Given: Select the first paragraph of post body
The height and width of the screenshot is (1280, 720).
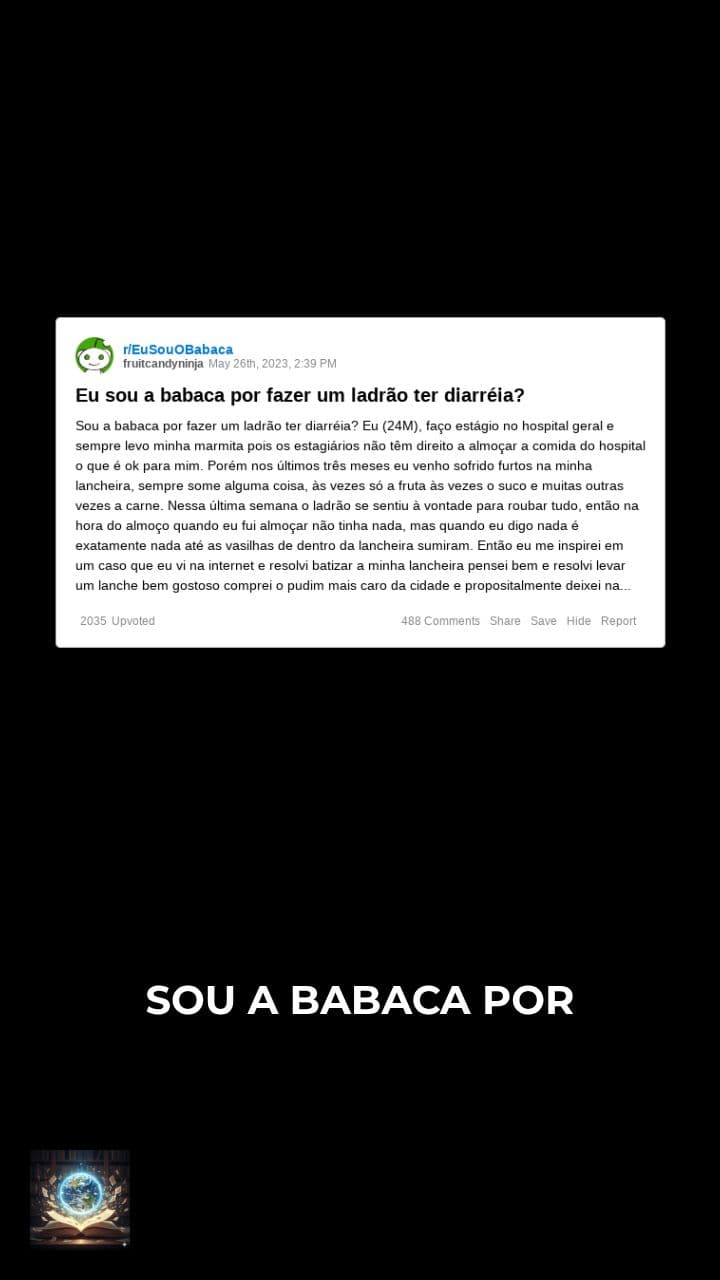Looking at the screenshot, I should click(360, 505).
